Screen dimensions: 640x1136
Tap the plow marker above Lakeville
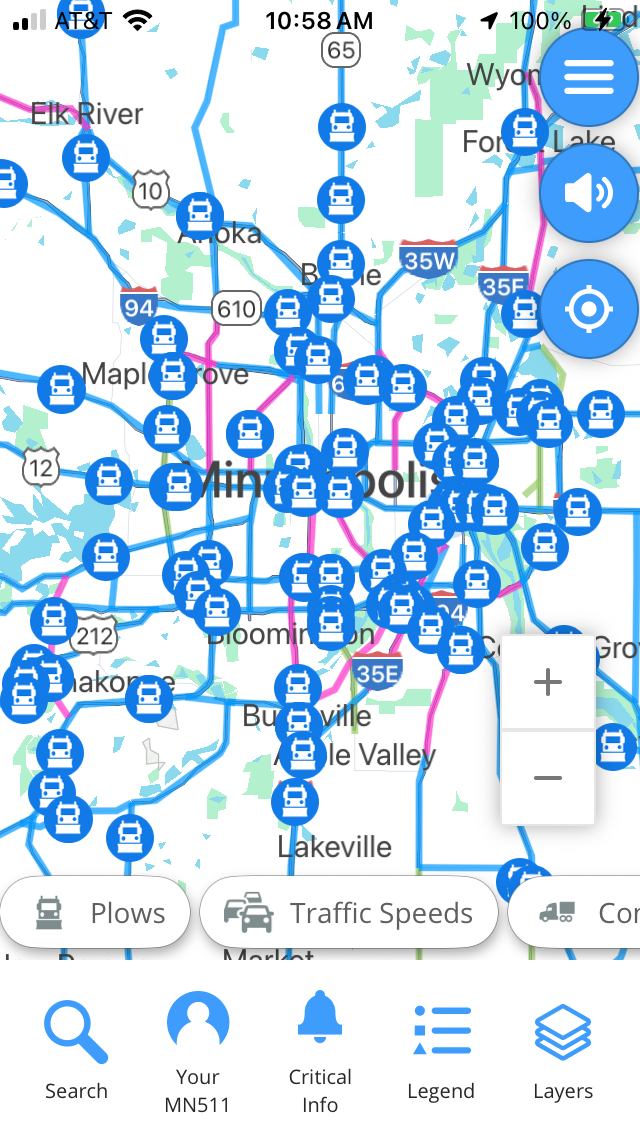[x=295, y=800]
